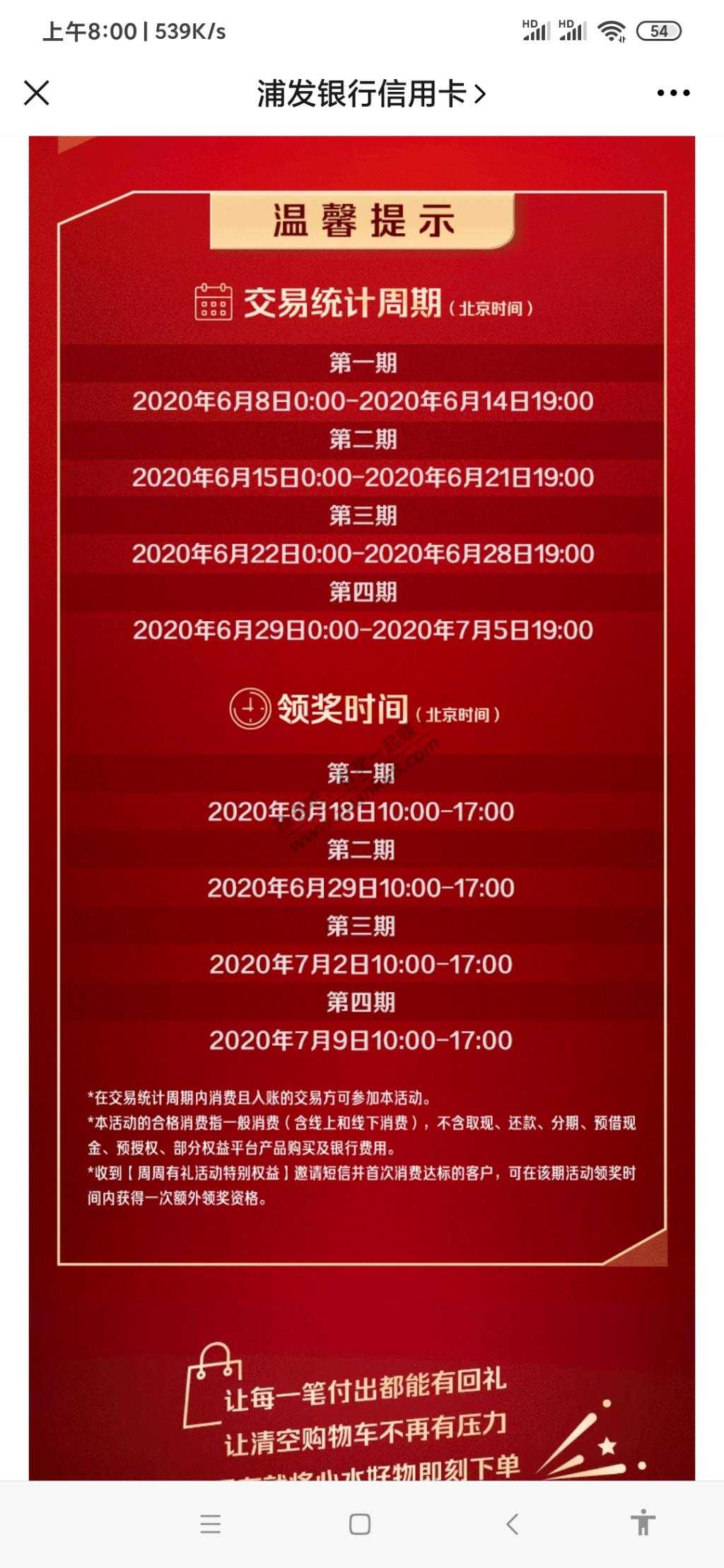Tap the system back button
724x1568 pixels.
click(x=513, y=1524)
